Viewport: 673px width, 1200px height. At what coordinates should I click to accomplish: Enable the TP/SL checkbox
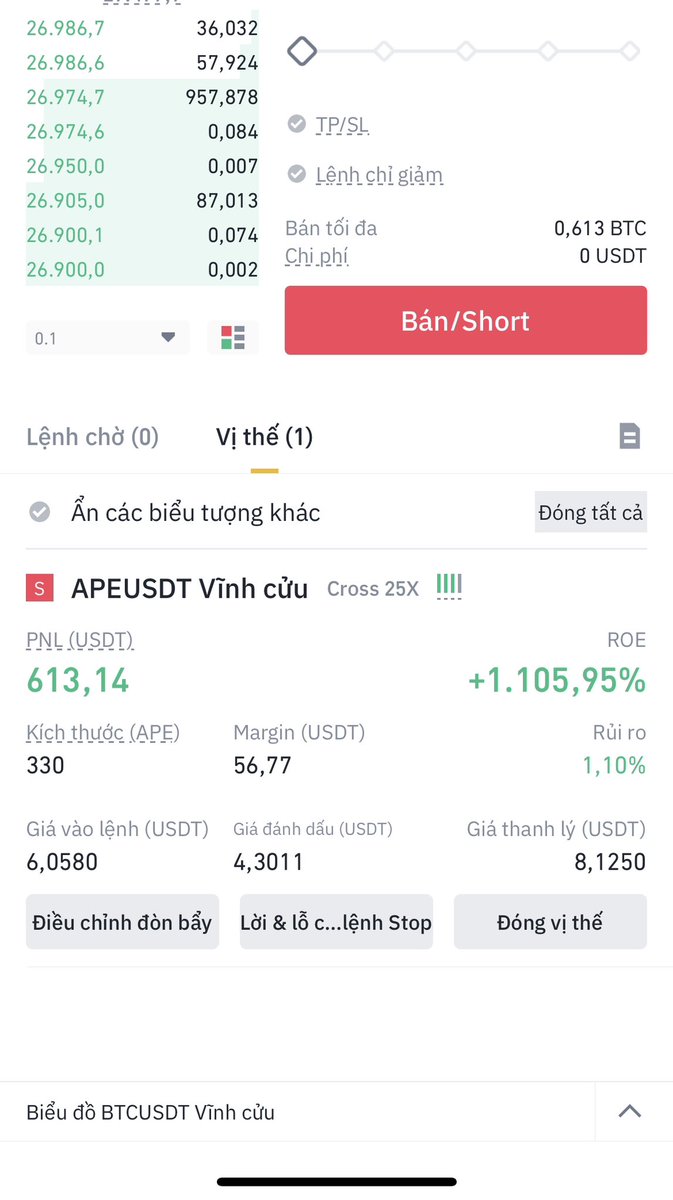[x=296, y=124]
